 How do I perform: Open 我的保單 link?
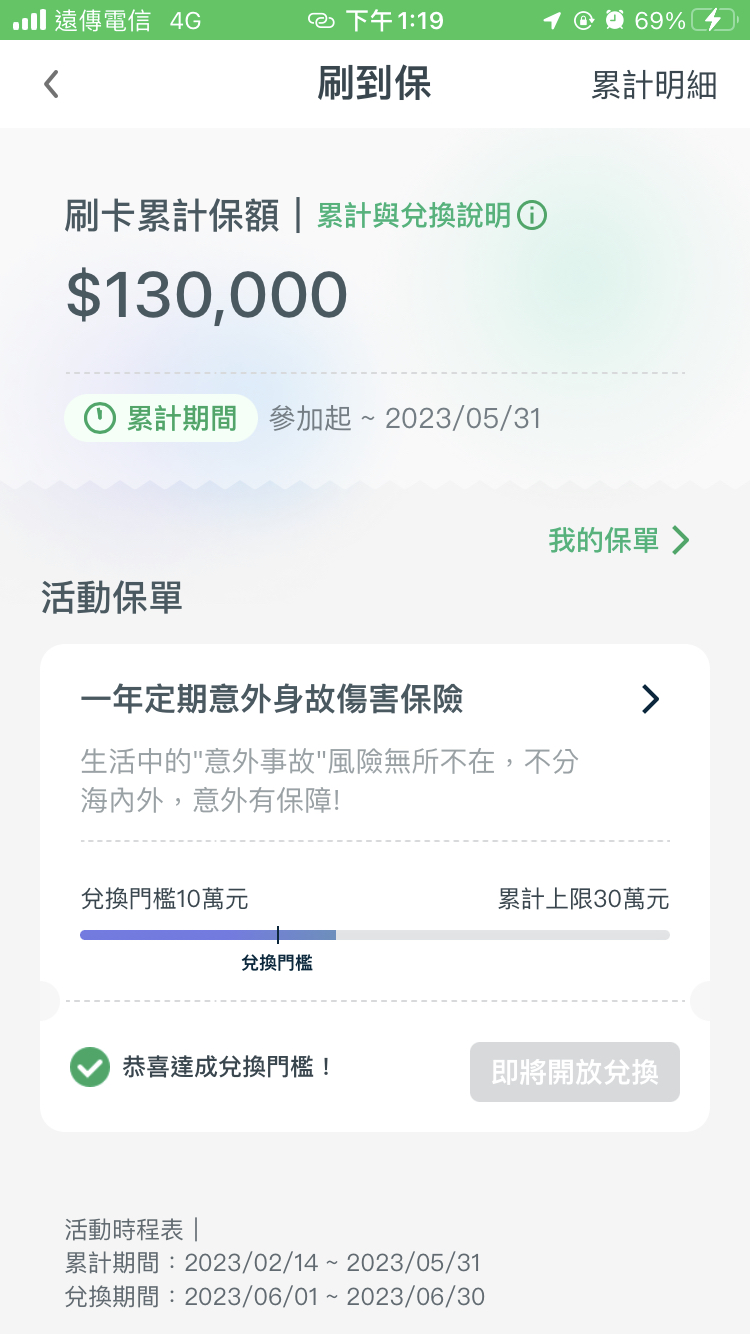pos(619,541)
